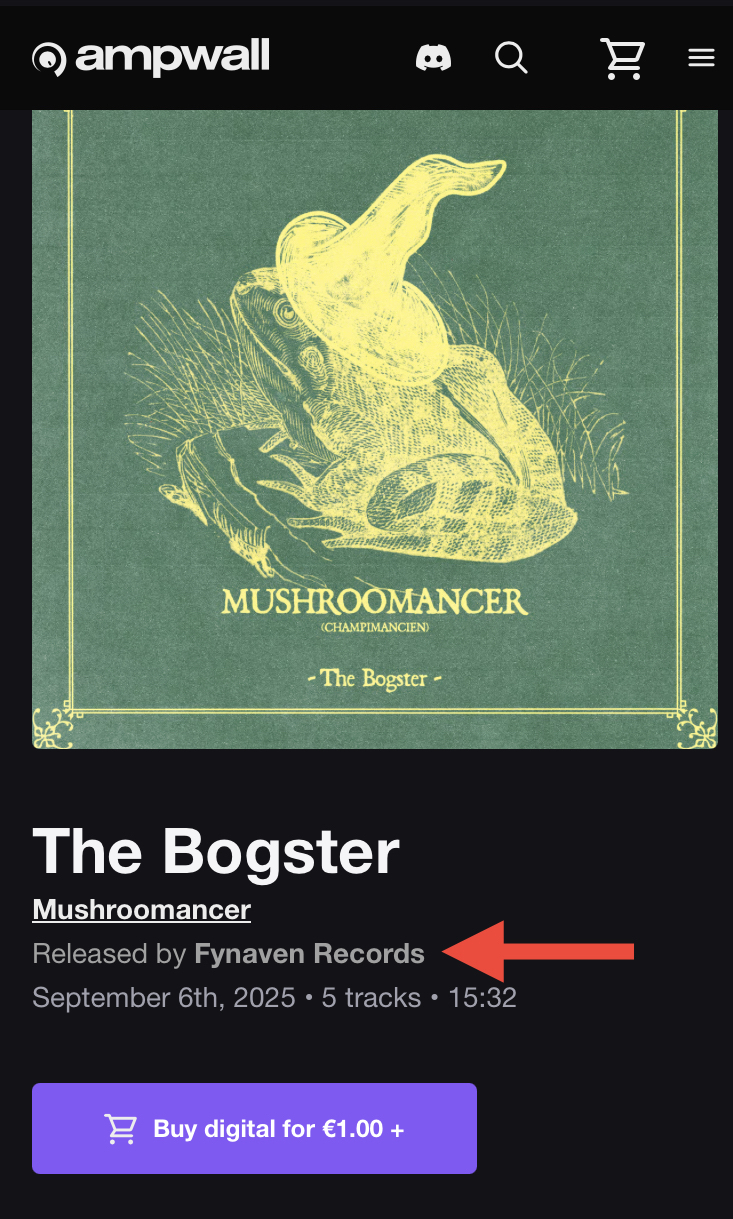Open The Bogster album cover
The image size is (733, 1219).
click(375, 430)
